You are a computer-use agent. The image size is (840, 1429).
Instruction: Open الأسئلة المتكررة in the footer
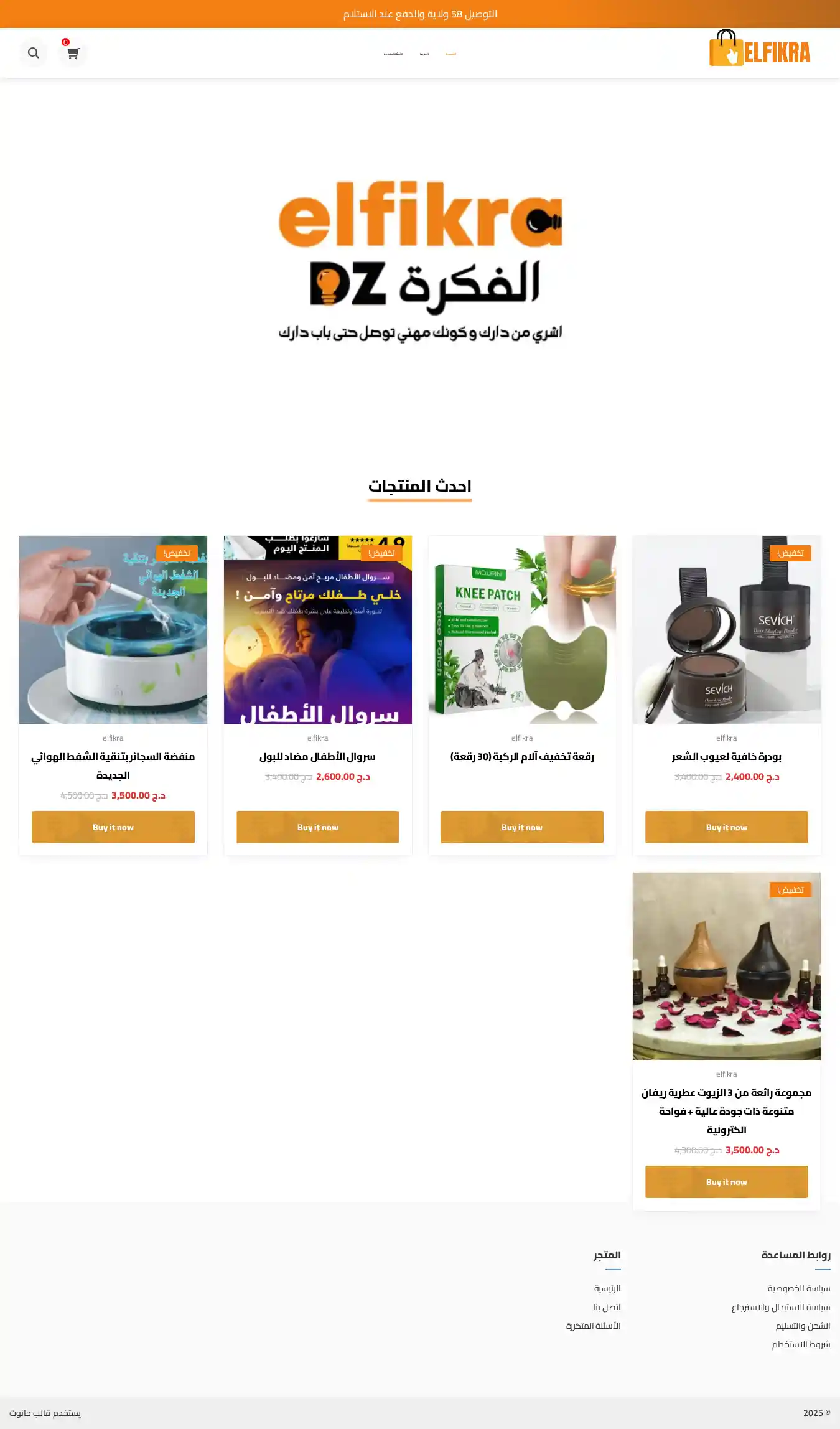(593, 1326)
